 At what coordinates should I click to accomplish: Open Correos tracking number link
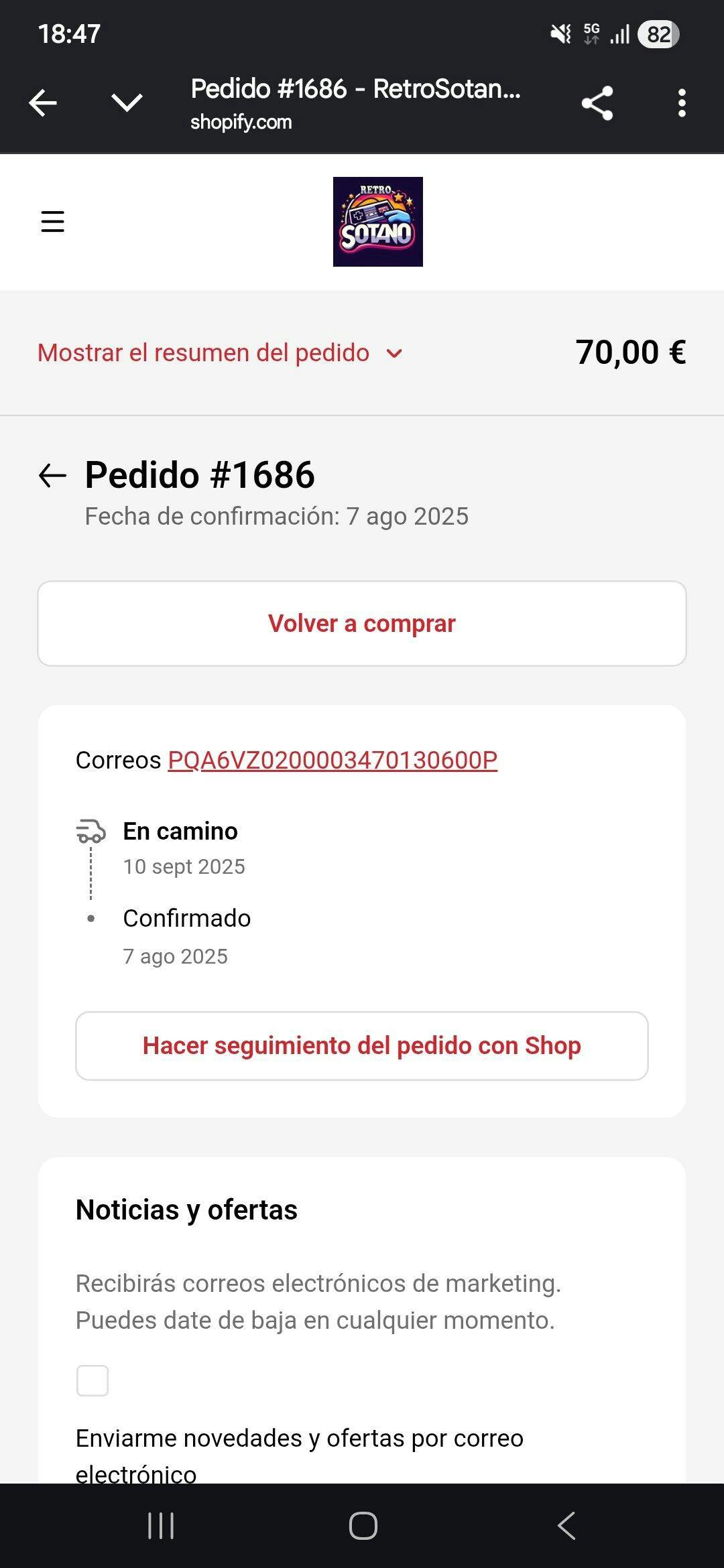333,760
